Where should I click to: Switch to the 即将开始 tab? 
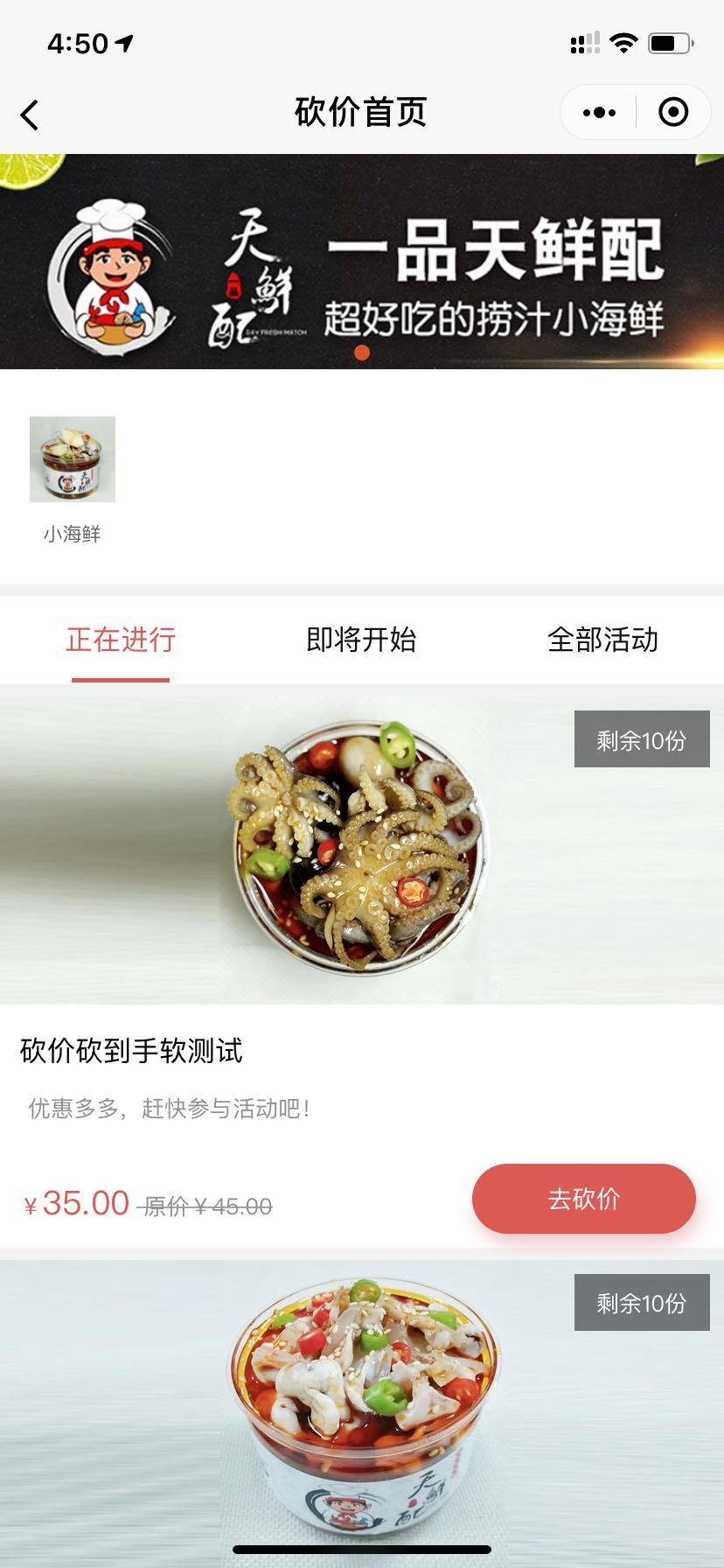361,640
